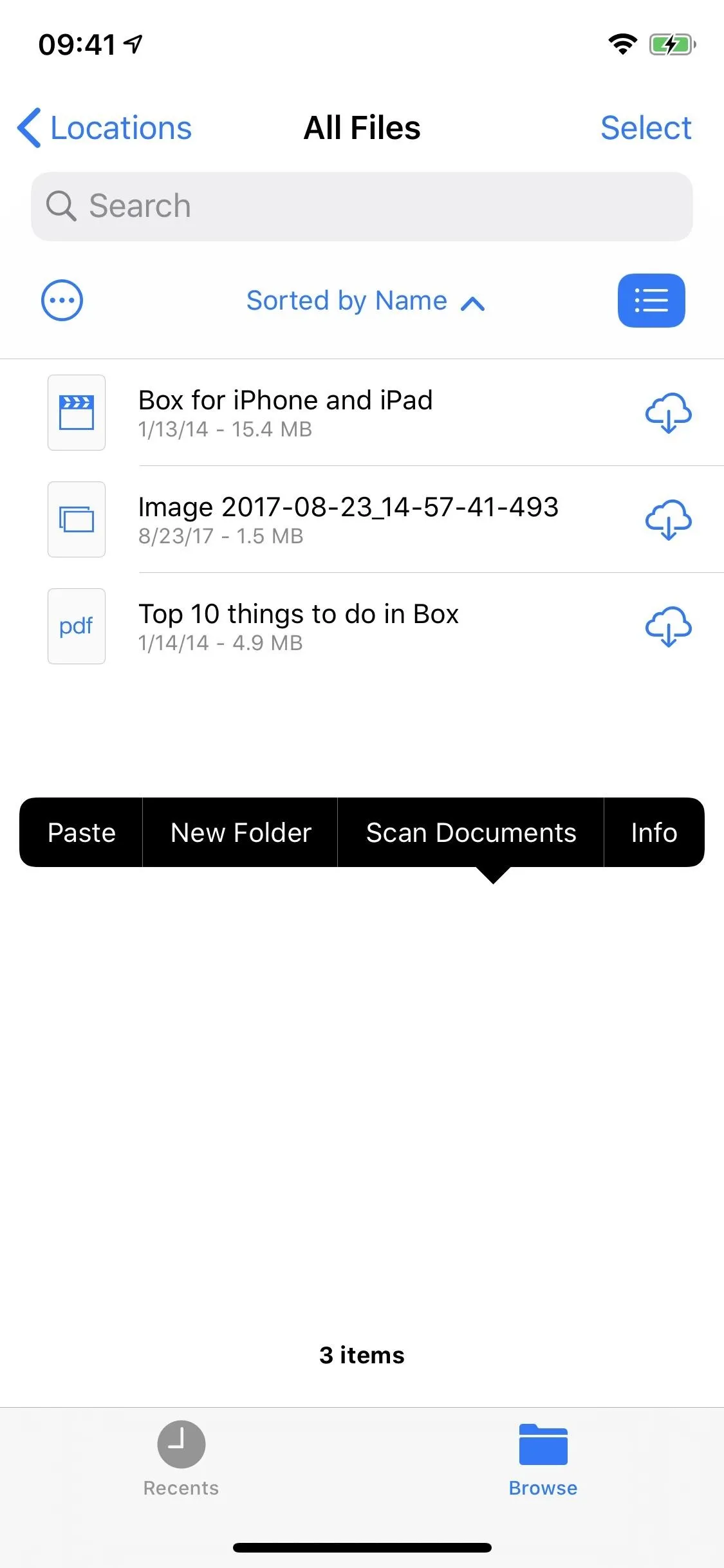Switch to the Recents tab
This screenshot has height=1568, width=724.
click(x=181, y=1459)
